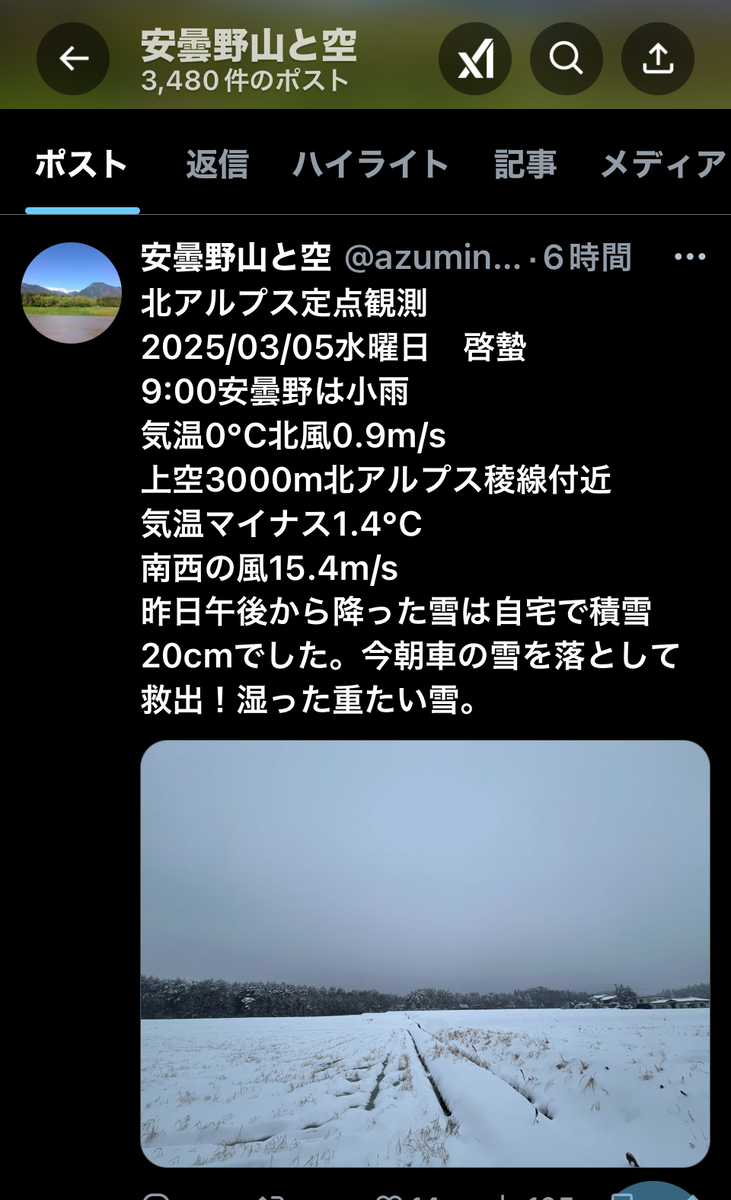Share this profile via upload icon
This screenshot has height=1200, width=731.
pyautogui.click(x=658, y=60)
